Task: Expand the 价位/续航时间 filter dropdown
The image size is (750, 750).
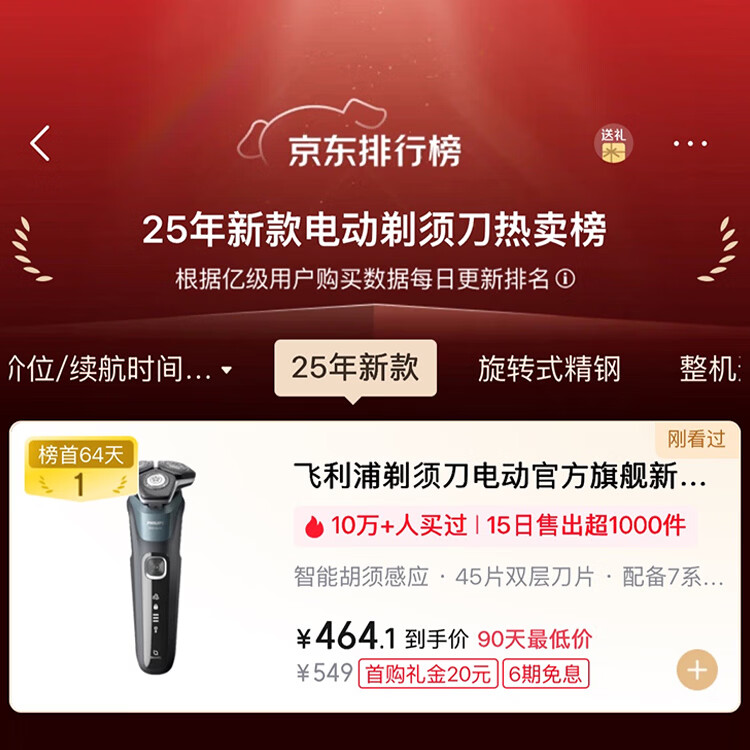Action: 120,369
